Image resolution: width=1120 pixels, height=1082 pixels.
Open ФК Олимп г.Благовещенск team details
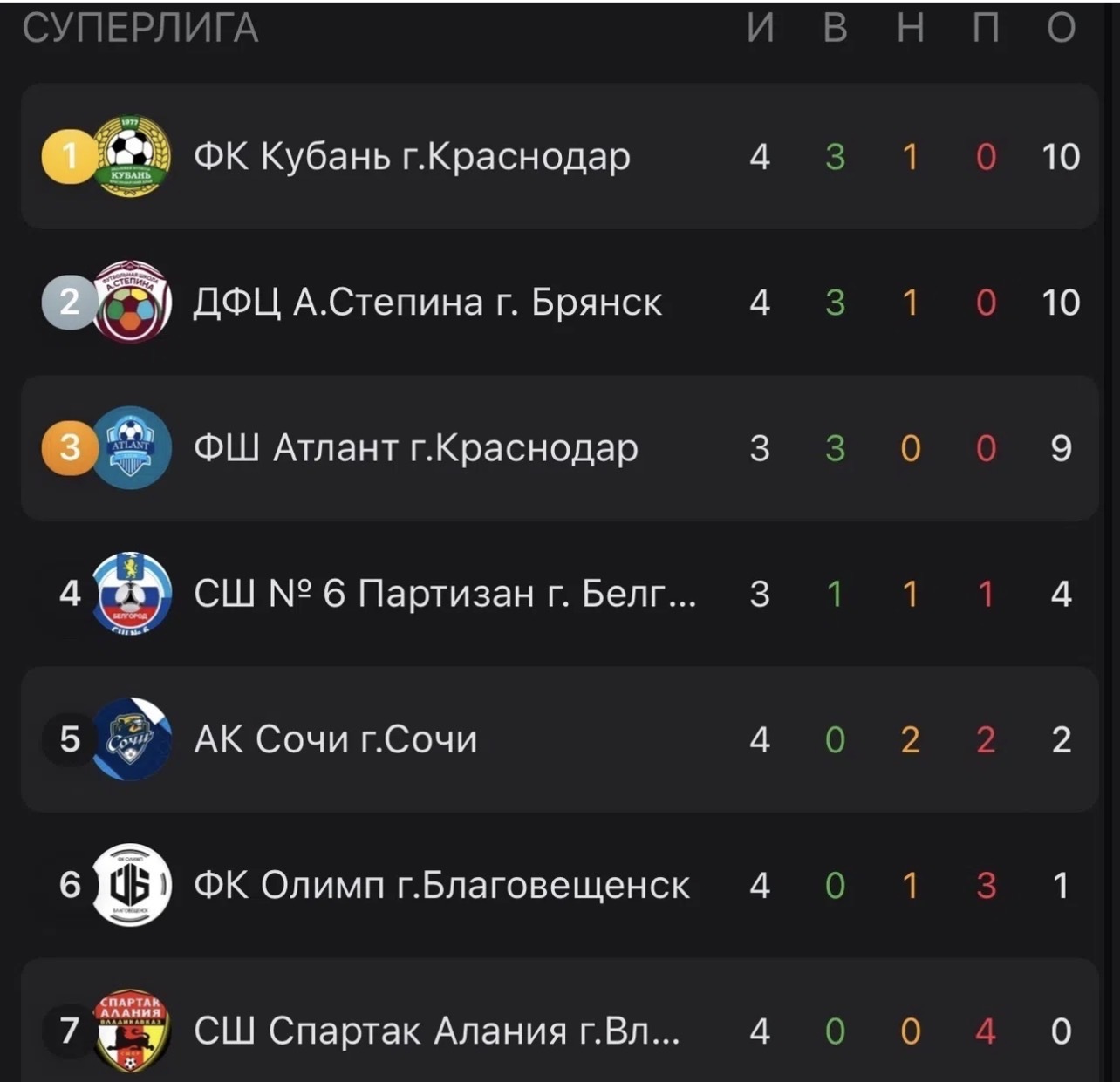559,885
